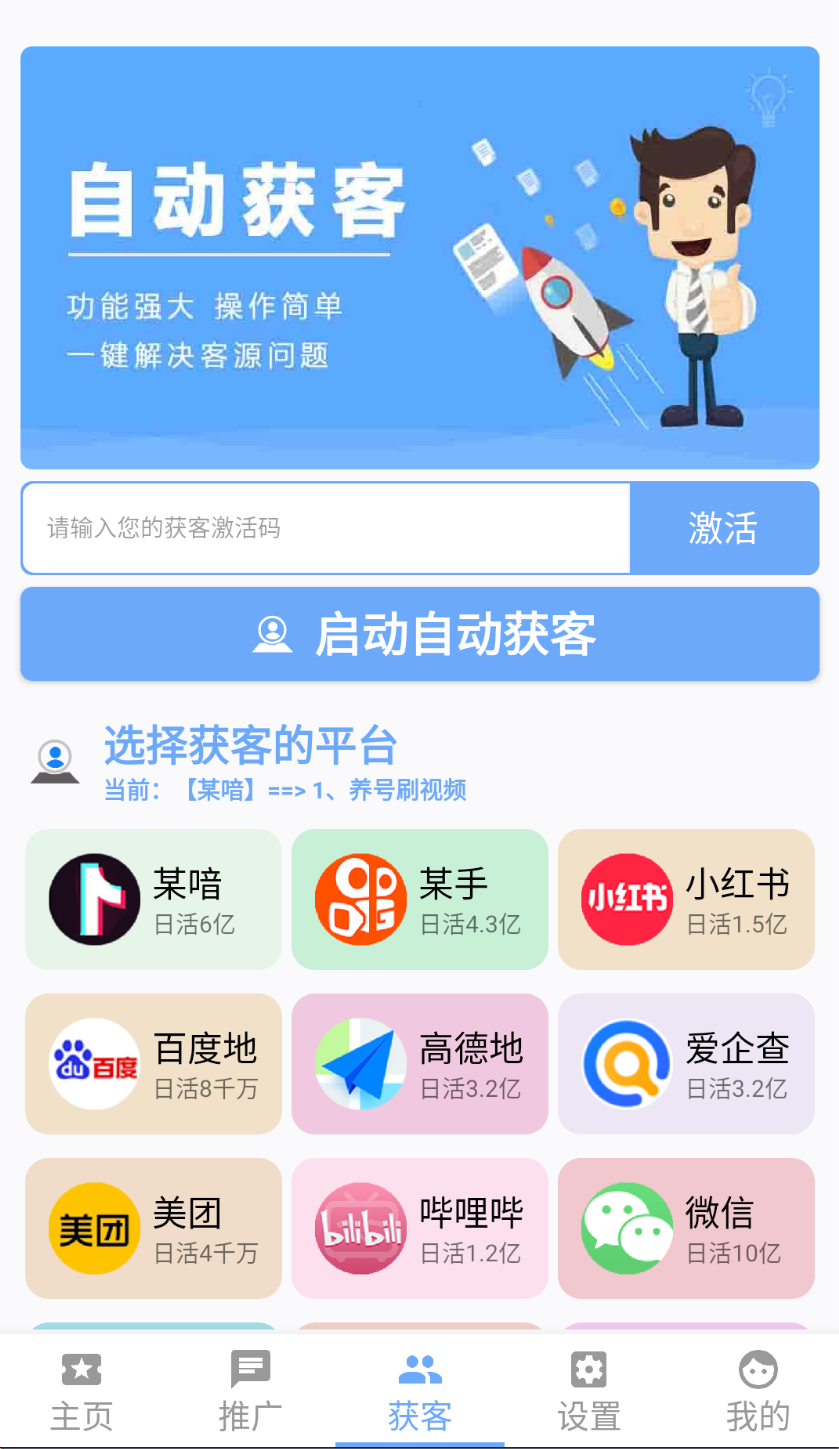
Task: Tap the activation code input field
Action: coord(326,528)
